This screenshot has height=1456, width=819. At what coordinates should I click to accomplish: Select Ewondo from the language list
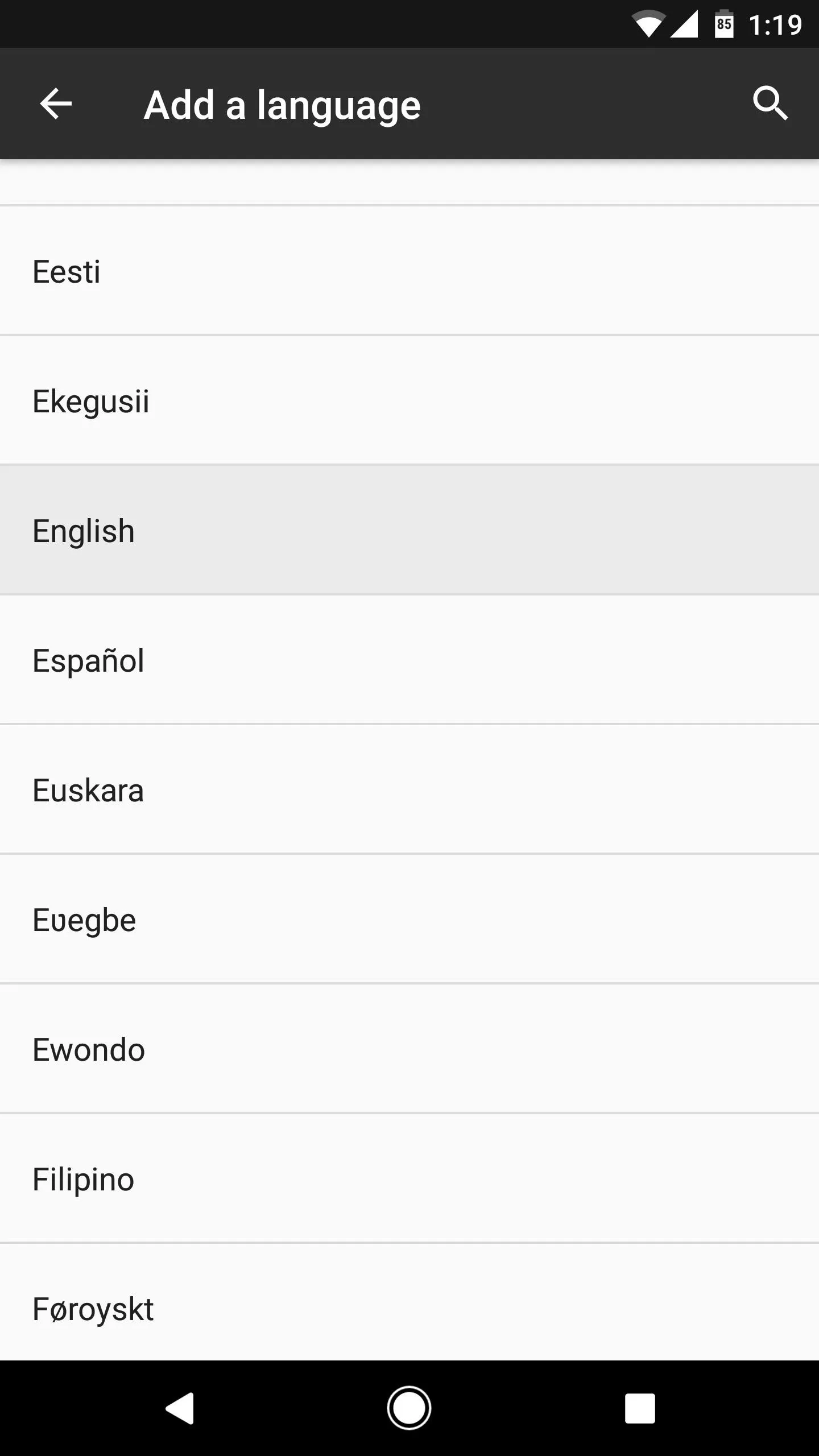(x=409, y=1049)
